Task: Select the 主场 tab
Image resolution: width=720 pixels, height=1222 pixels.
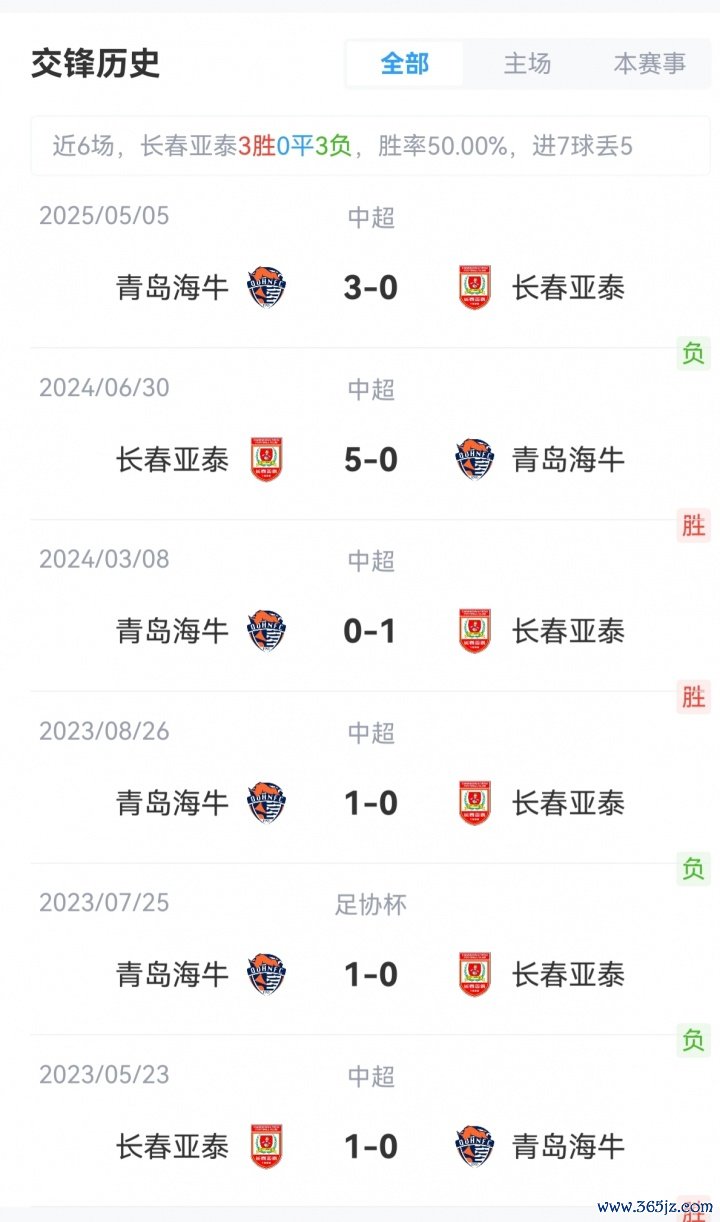Action: (527, 64)
